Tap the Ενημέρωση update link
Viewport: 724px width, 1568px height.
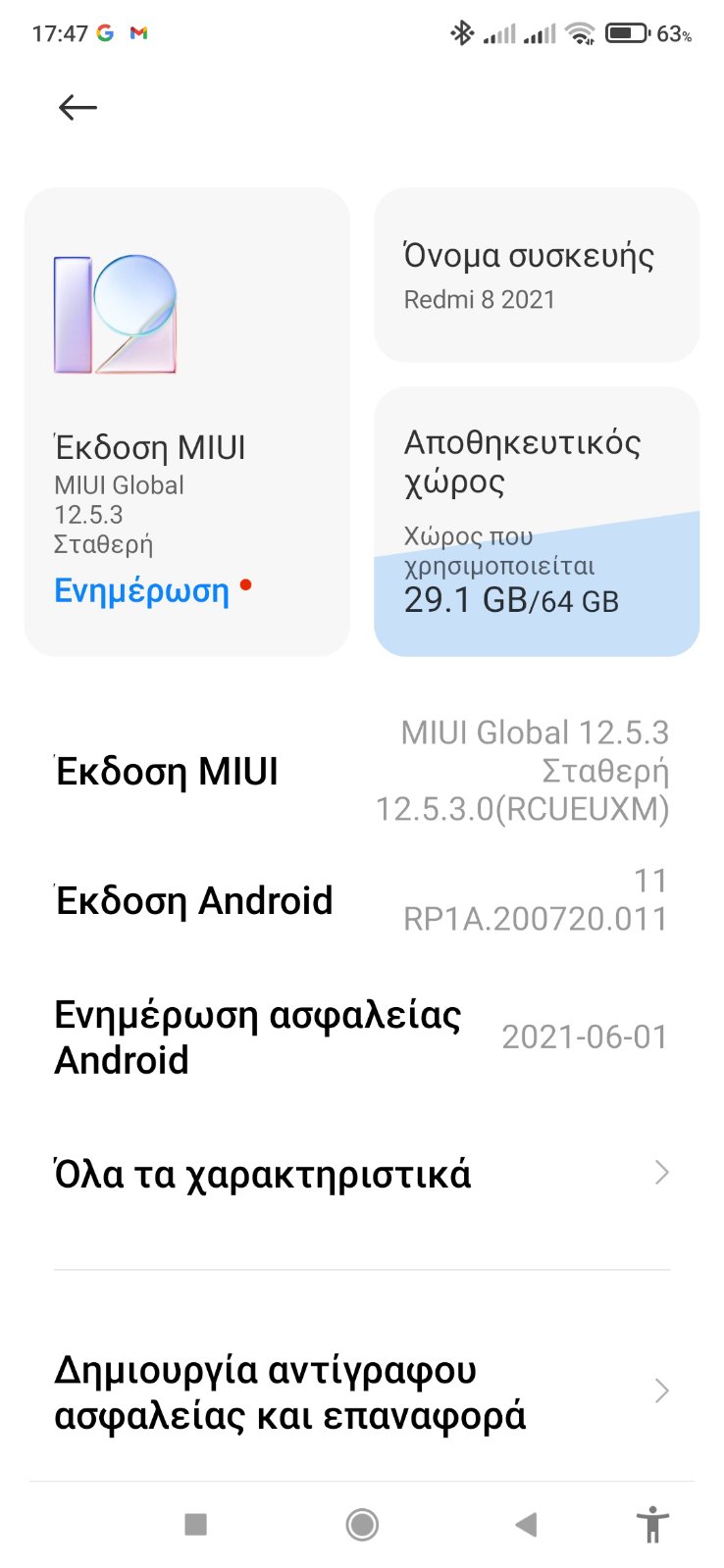point(141,590)
